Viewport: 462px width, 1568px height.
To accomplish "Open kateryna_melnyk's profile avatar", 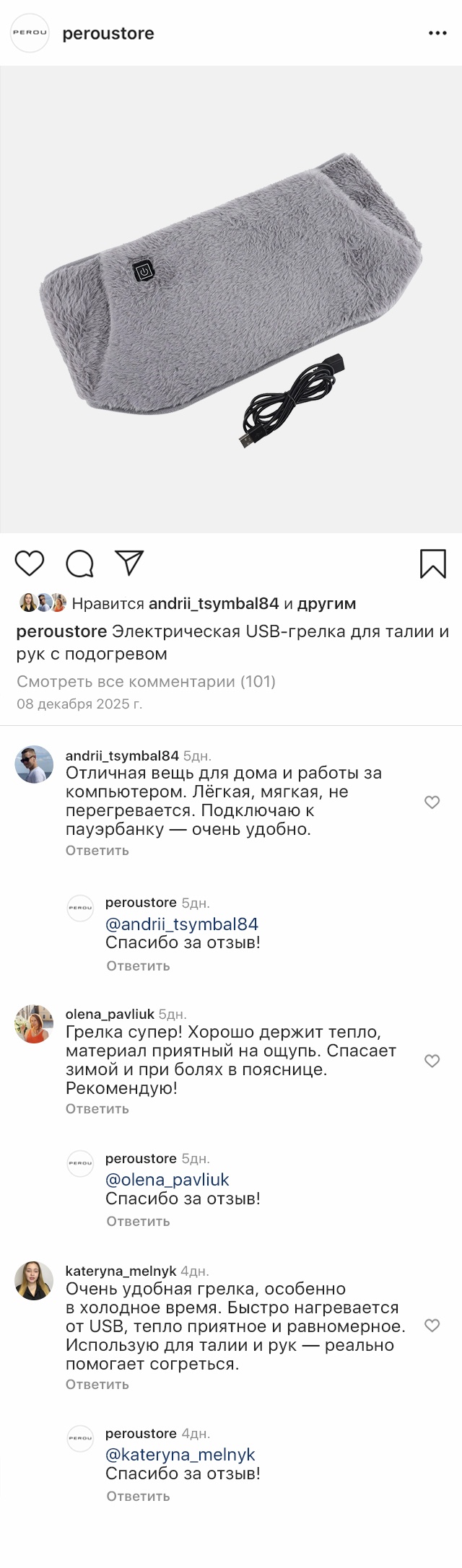I will pos(34,1280).
